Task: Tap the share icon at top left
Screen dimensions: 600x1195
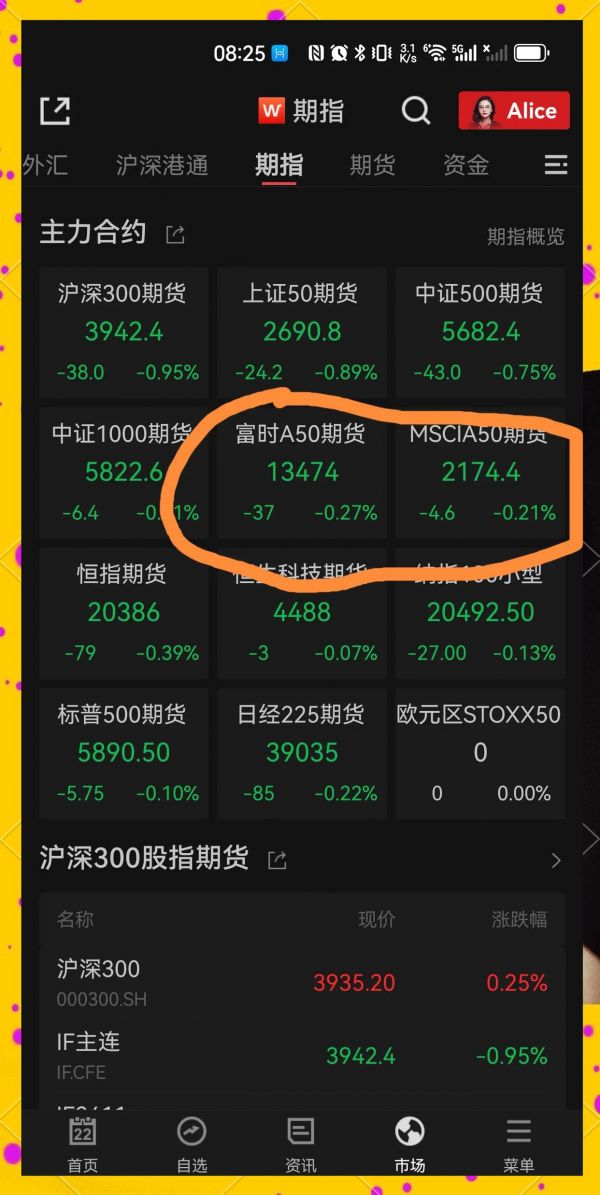Action: pos(55,111)
